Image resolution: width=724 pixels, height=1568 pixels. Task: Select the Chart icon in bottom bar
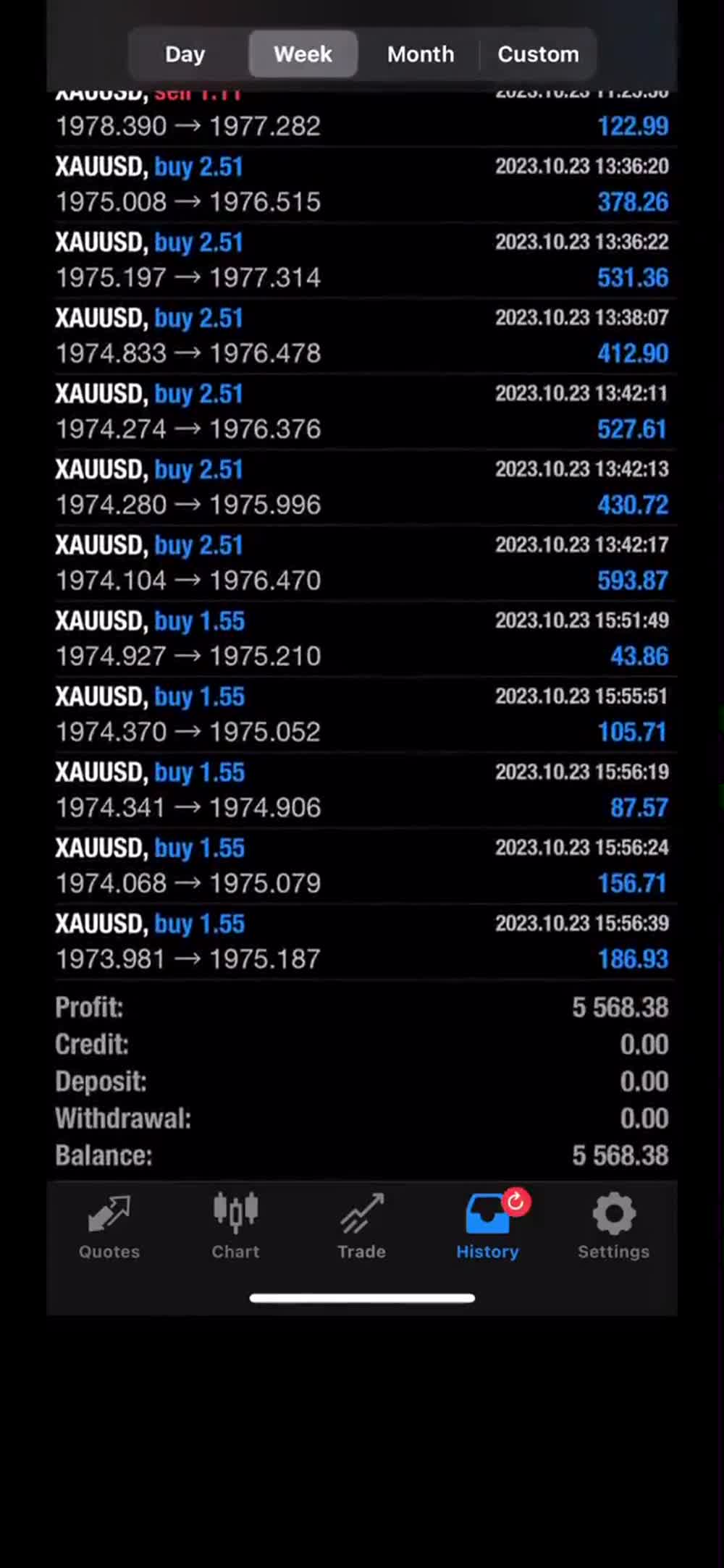pos(235,1223)
